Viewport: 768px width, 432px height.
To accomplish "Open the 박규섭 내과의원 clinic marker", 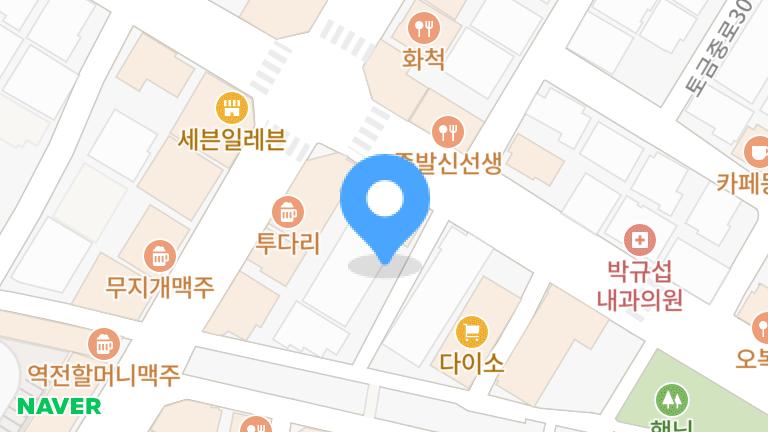I will [637, 240].
